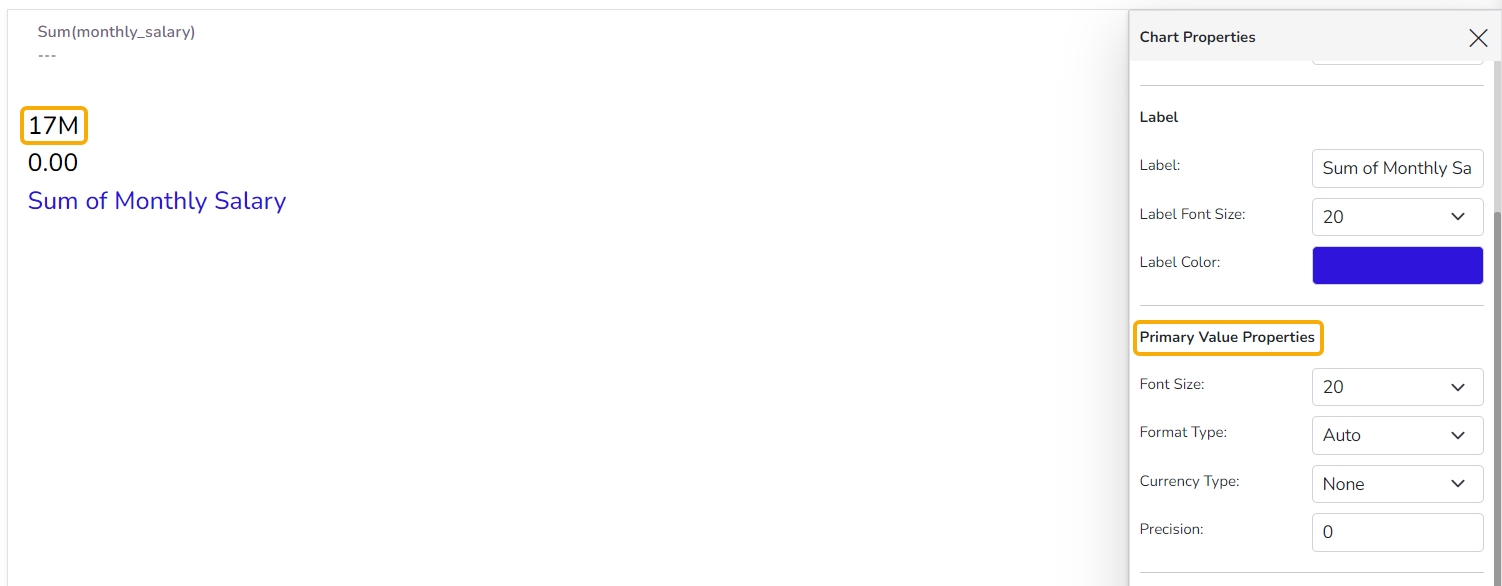This screenshot has height=586, width=1502.
Task: Open the Label Font Size dropdown
Action: click(x=1396, y=217)
